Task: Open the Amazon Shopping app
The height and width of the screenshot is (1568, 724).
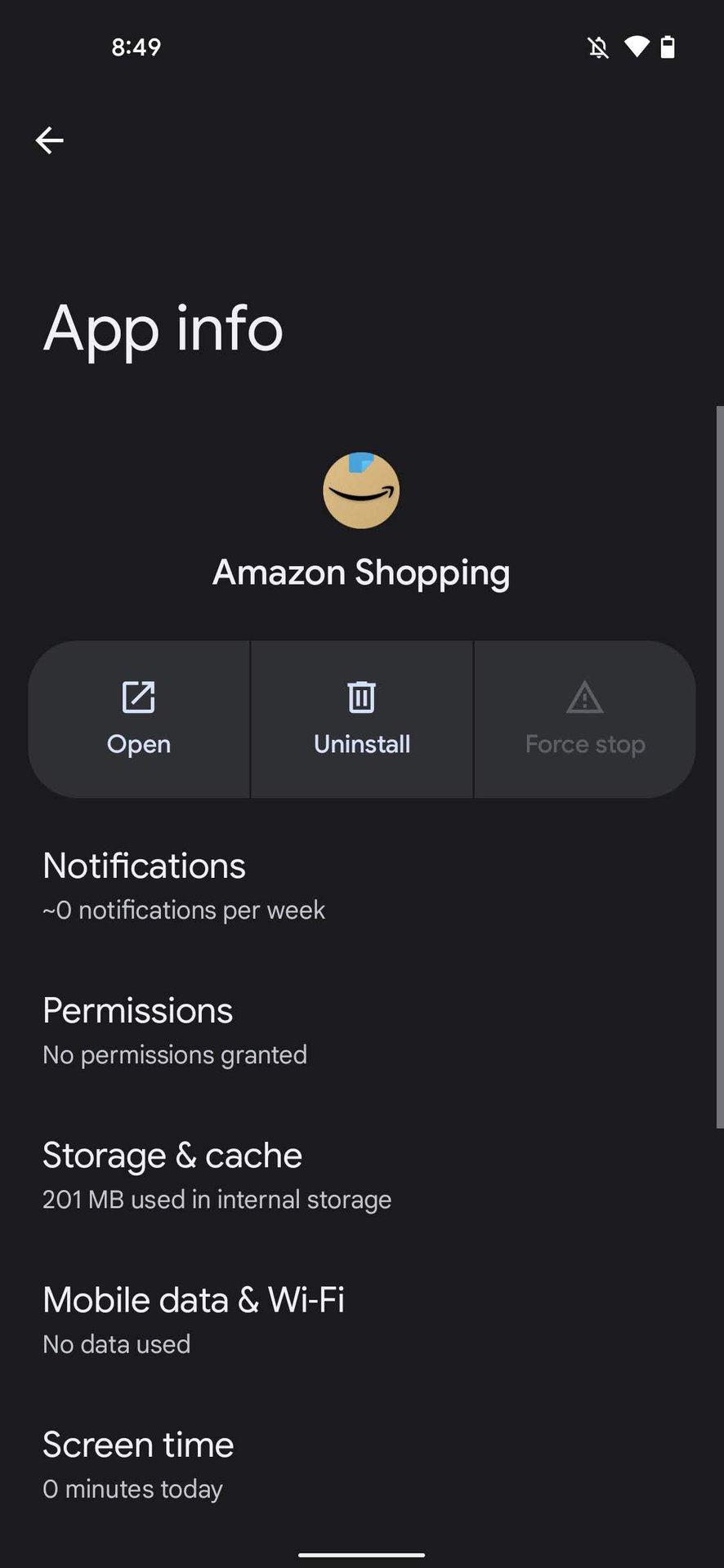Action: tap(139, 719)
